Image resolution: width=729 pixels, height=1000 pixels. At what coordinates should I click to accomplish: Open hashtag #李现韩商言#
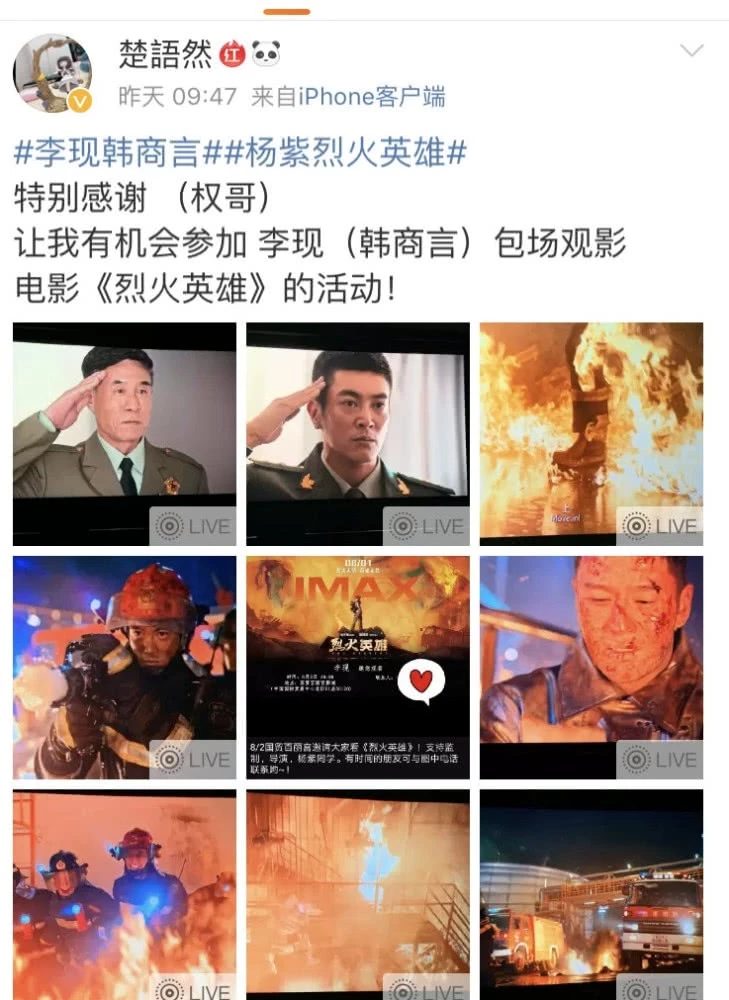(x=108, y=154)
